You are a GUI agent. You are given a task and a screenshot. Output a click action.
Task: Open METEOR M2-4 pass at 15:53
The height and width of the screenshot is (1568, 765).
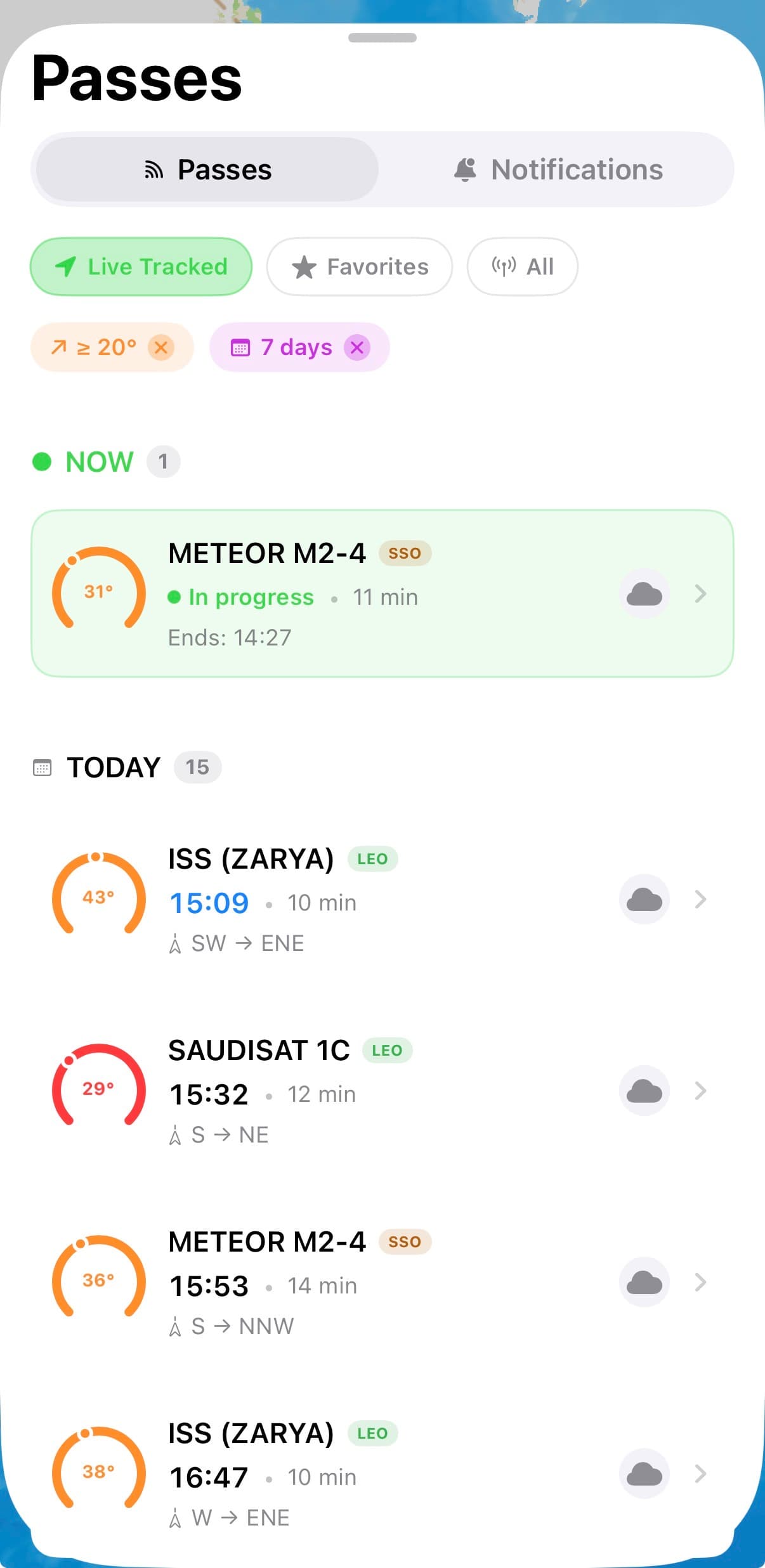coord(382,1283)
